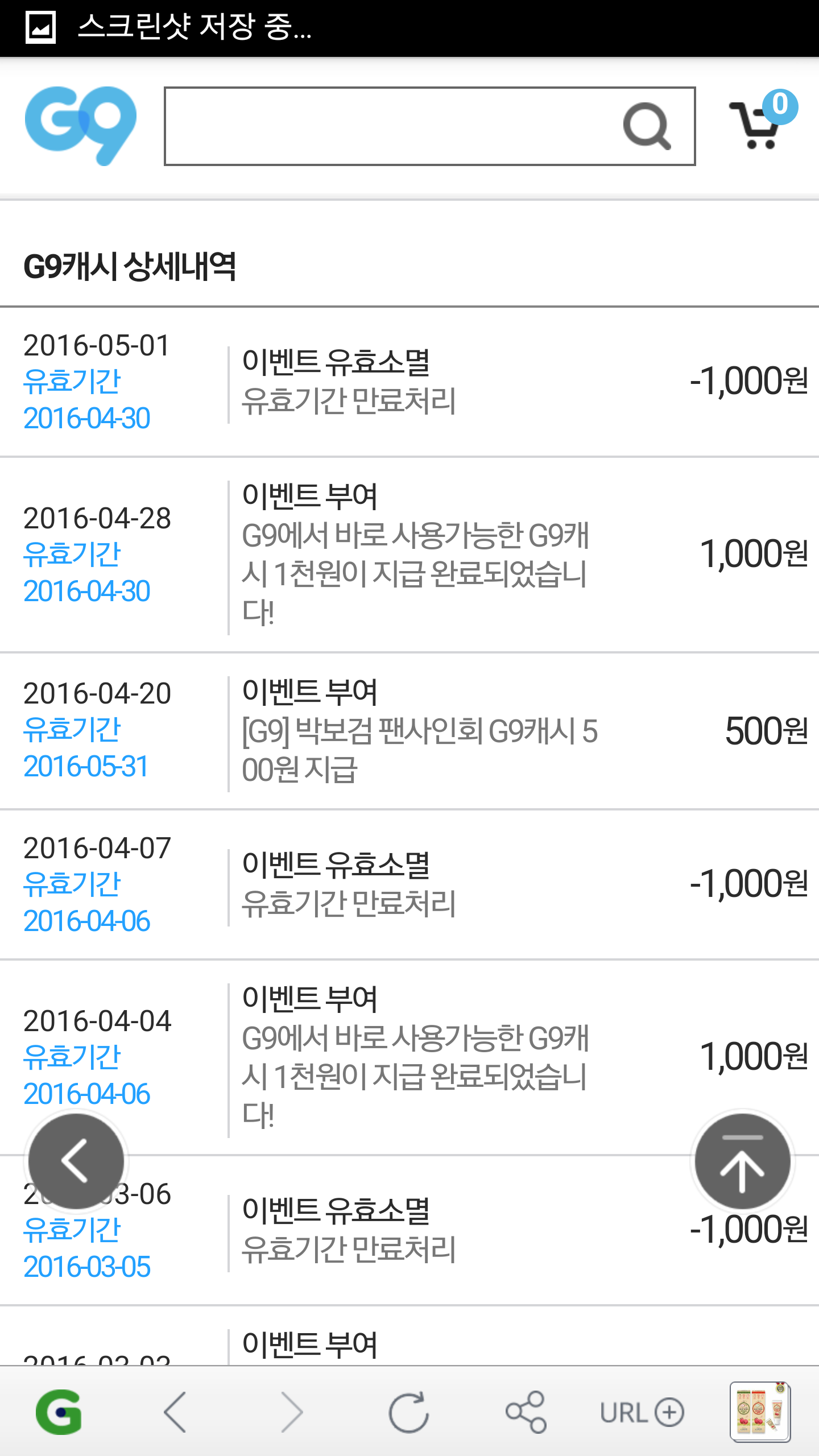Viewport: 819px width, 1456px height.
Task: Open the Gmarket G button
Action: point(59,1412)
